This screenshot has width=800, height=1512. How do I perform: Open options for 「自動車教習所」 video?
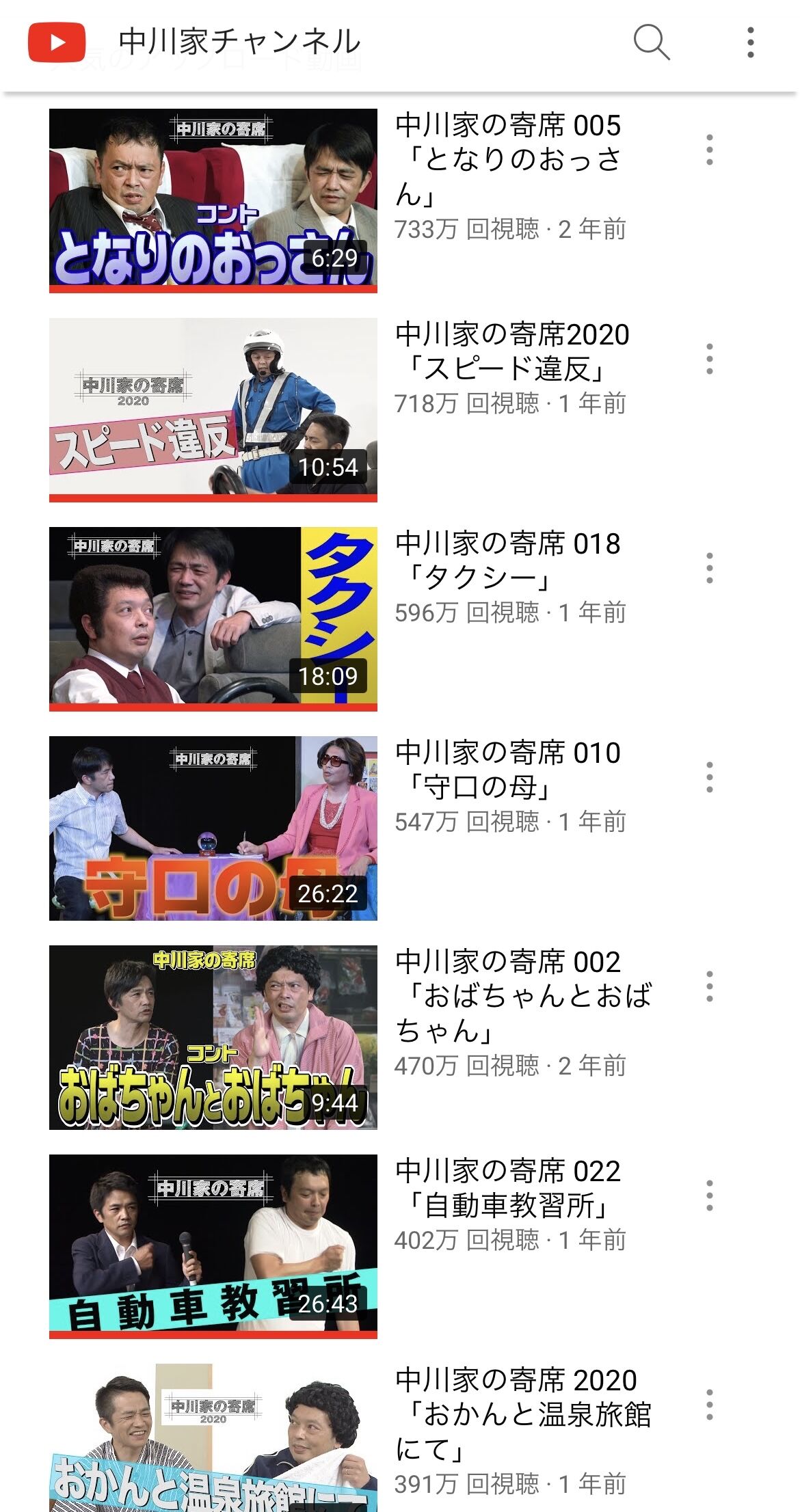point(709,1196)
